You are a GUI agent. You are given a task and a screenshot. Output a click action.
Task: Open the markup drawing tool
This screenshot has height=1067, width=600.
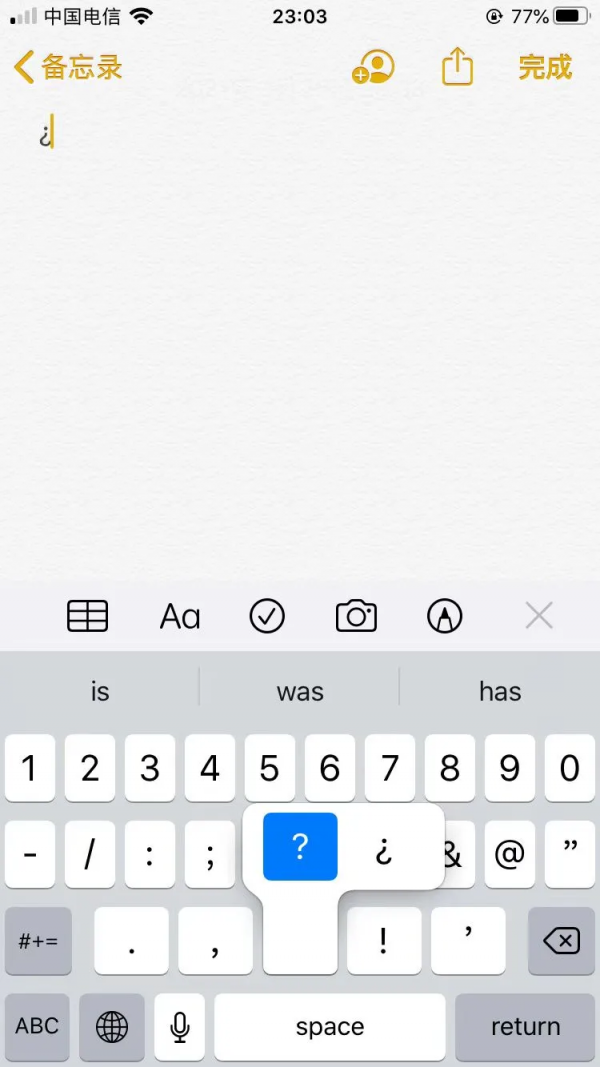(x=444, y=616)
